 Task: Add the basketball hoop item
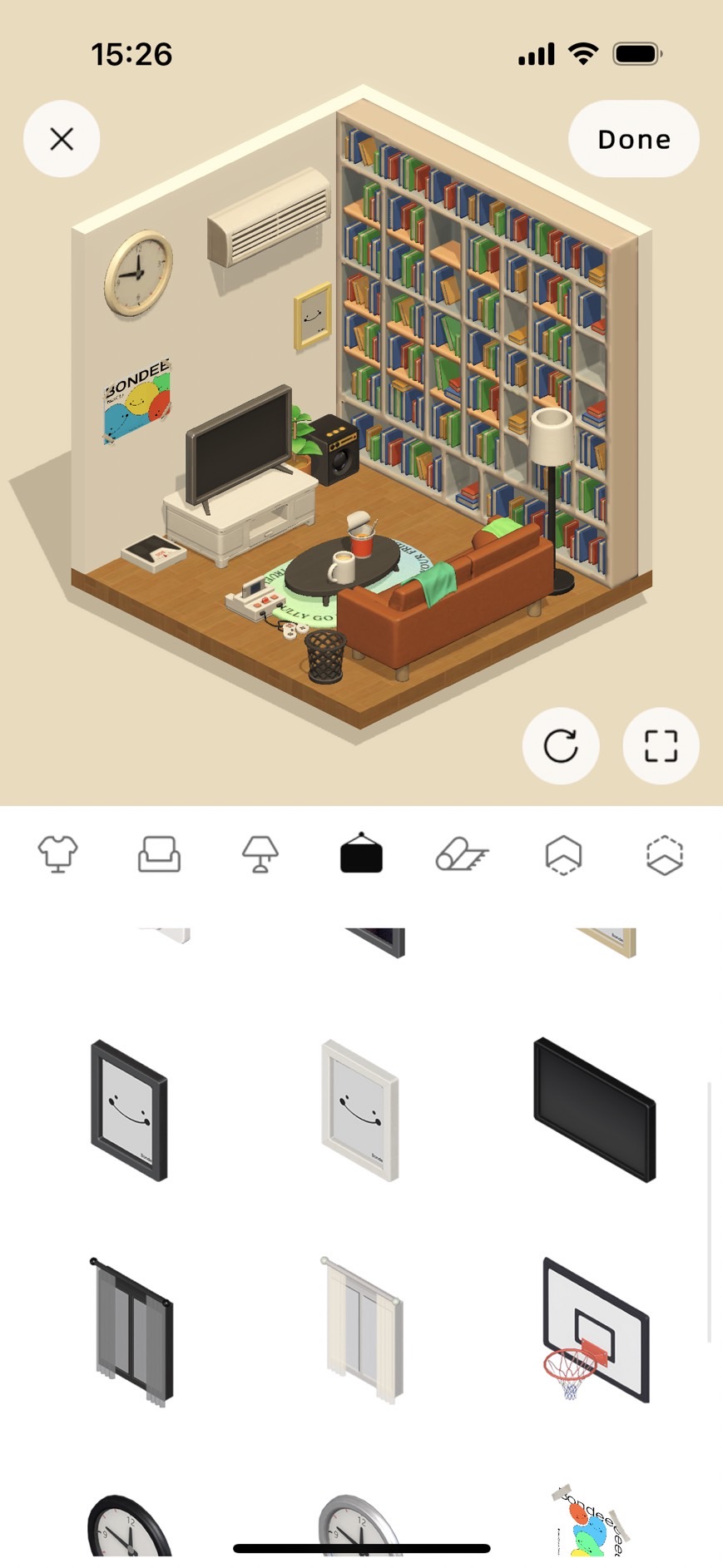(594, 1329)
